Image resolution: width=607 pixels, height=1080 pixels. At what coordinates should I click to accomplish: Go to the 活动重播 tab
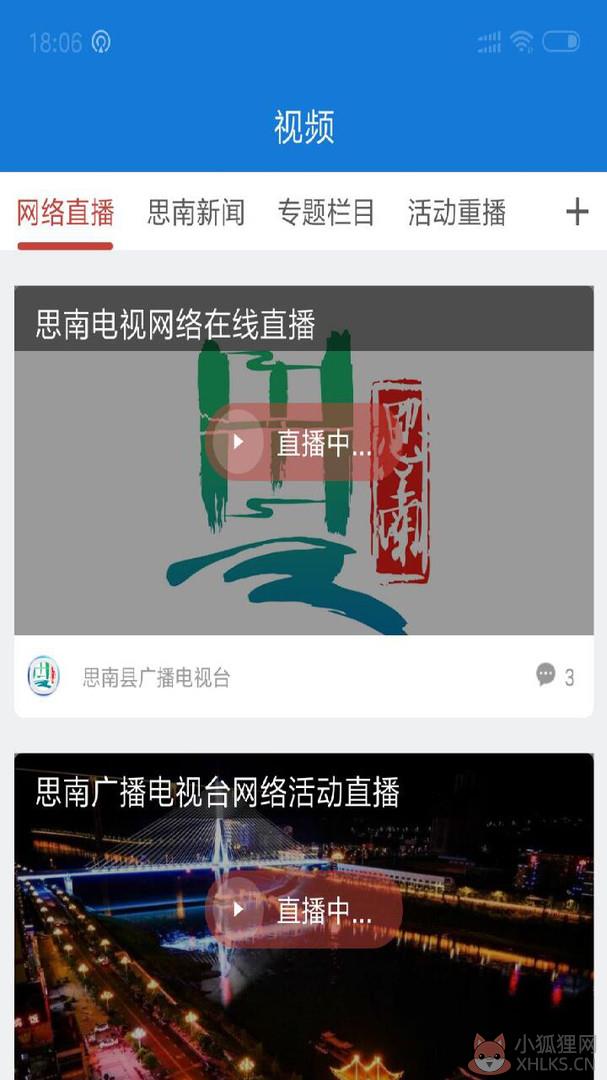(457, 212)
